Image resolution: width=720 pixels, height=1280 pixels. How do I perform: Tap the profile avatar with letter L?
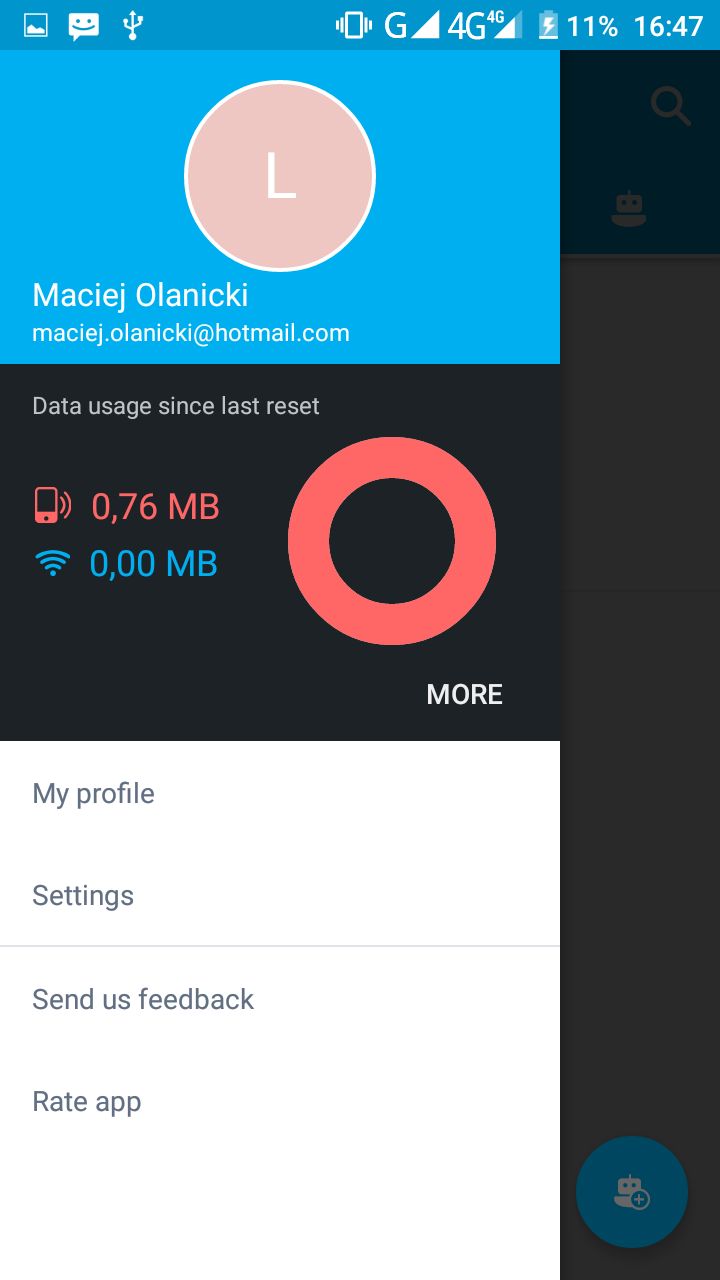pyautogui.click(x=280, y=176)
